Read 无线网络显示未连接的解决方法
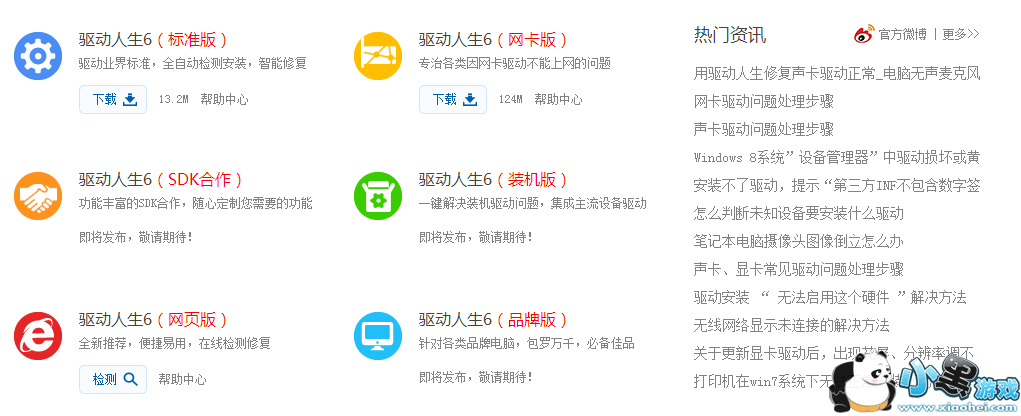Viewport: 1021px width, 416px height. (791, 326)
